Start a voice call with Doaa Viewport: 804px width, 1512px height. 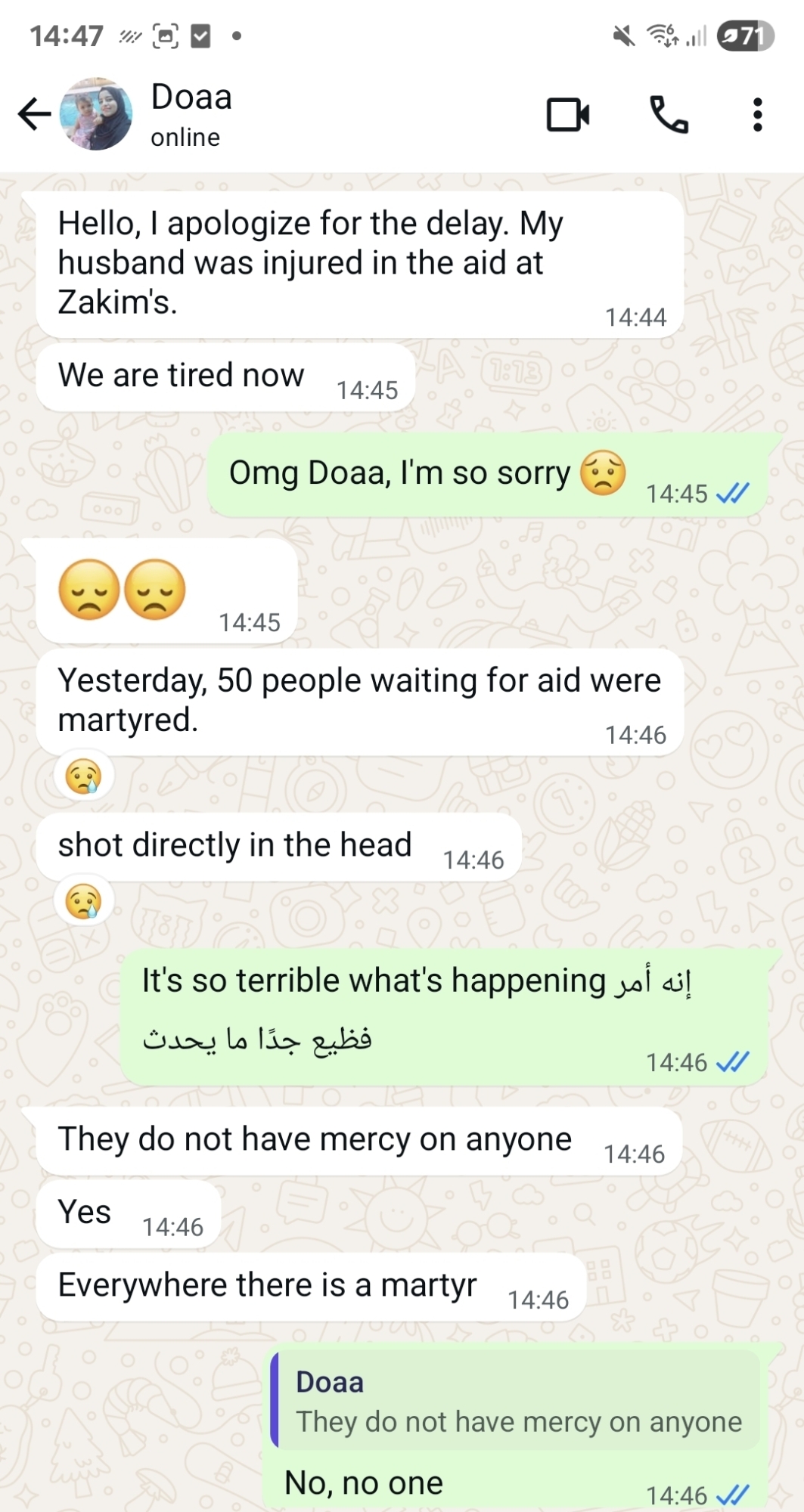pyautogui.click(x=669, y=115)
